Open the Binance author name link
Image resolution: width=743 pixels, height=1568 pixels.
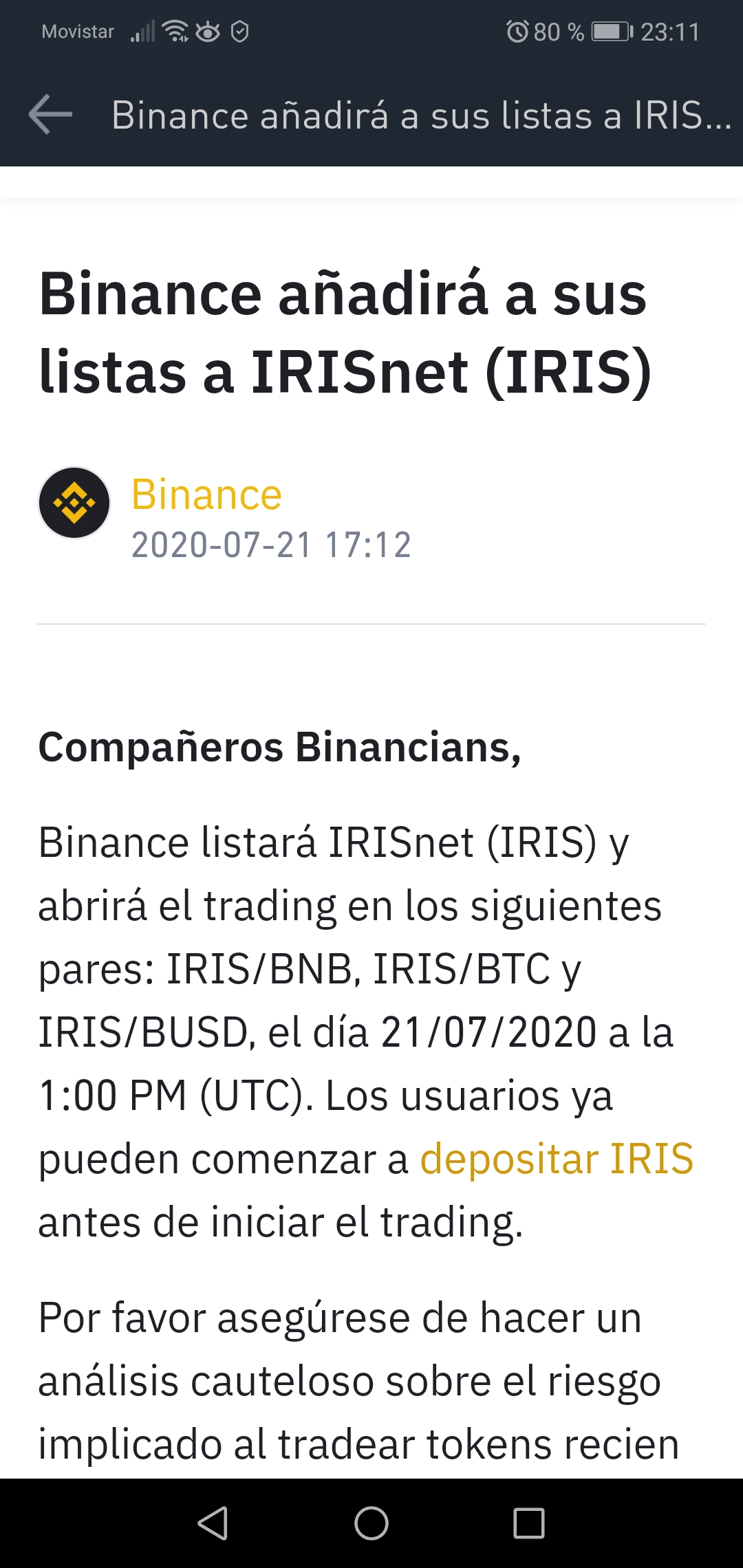pos(206,494)
